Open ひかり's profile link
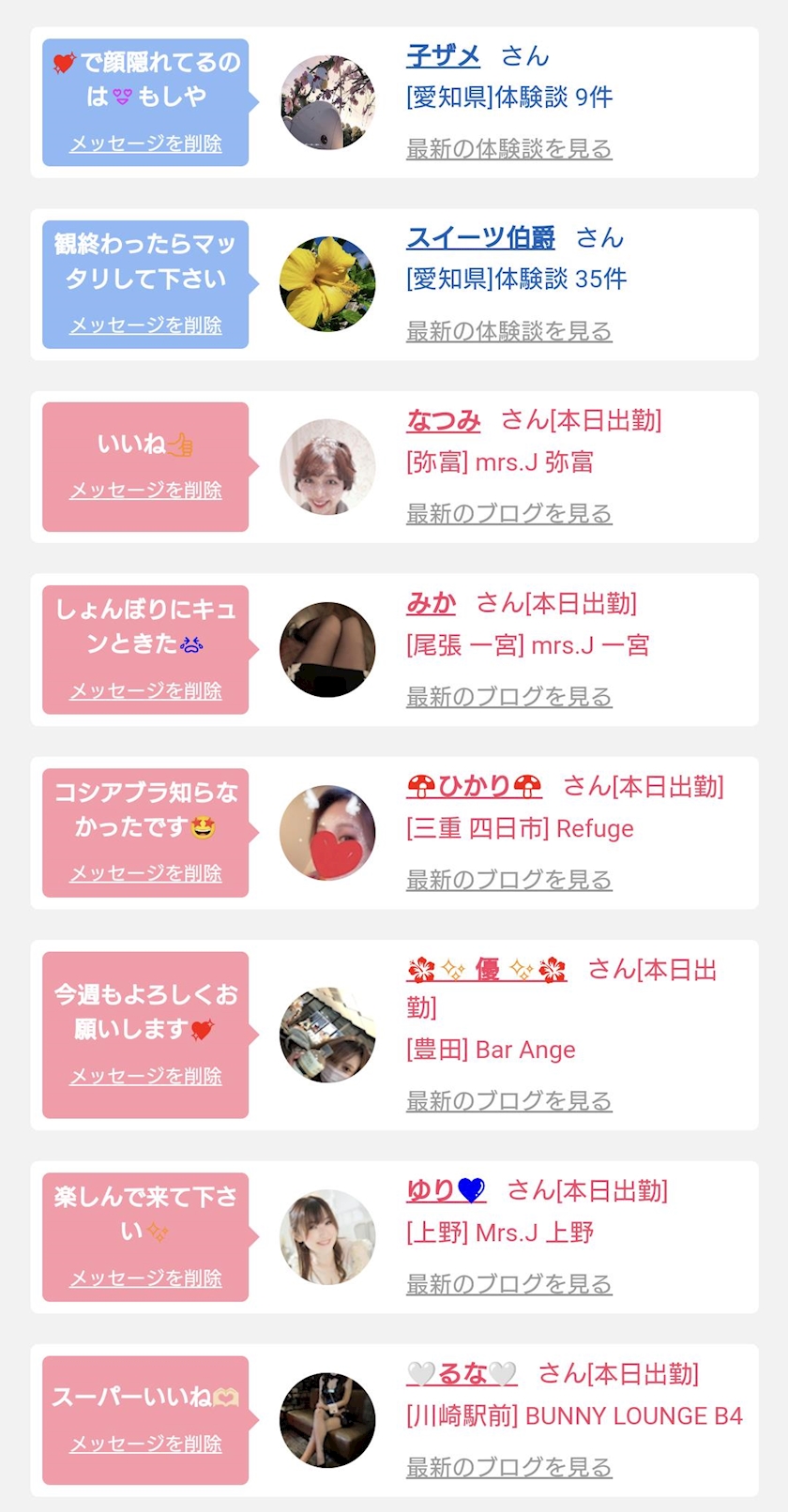Screen dimensions: 788x1512 click(x=474, y=786)
